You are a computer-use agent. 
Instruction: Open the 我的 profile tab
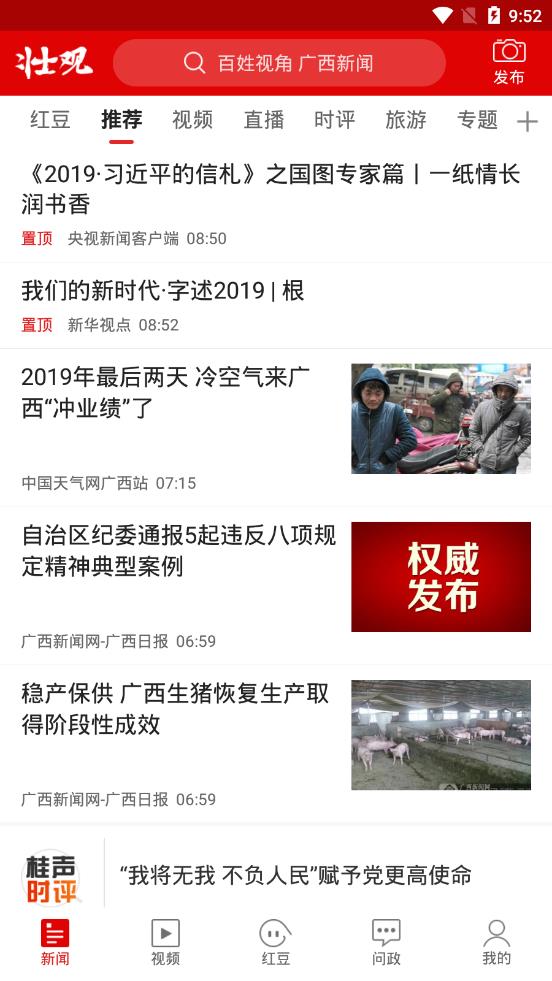[497, 943]
